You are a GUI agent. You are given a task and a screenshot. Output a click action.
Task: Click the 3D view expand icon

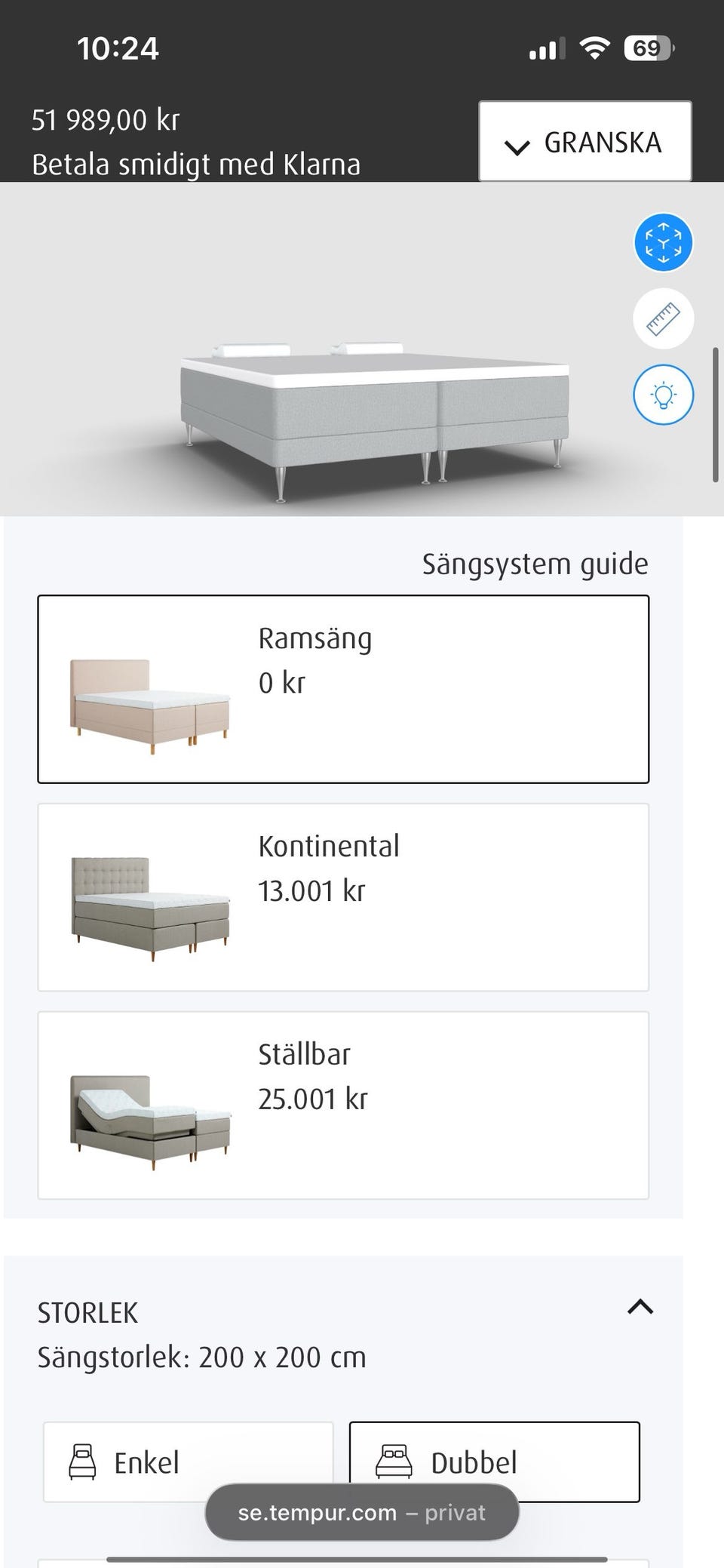click(662, 242)
